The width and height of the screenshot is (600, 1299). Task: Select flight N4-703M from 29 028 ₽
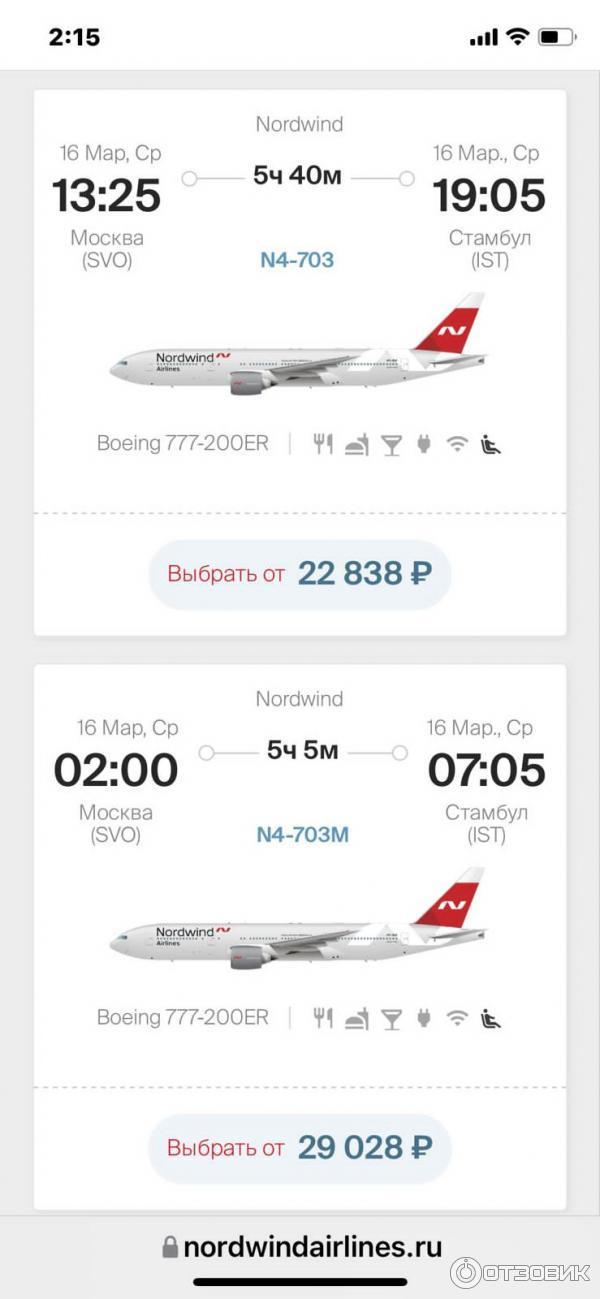point(299,1148)
